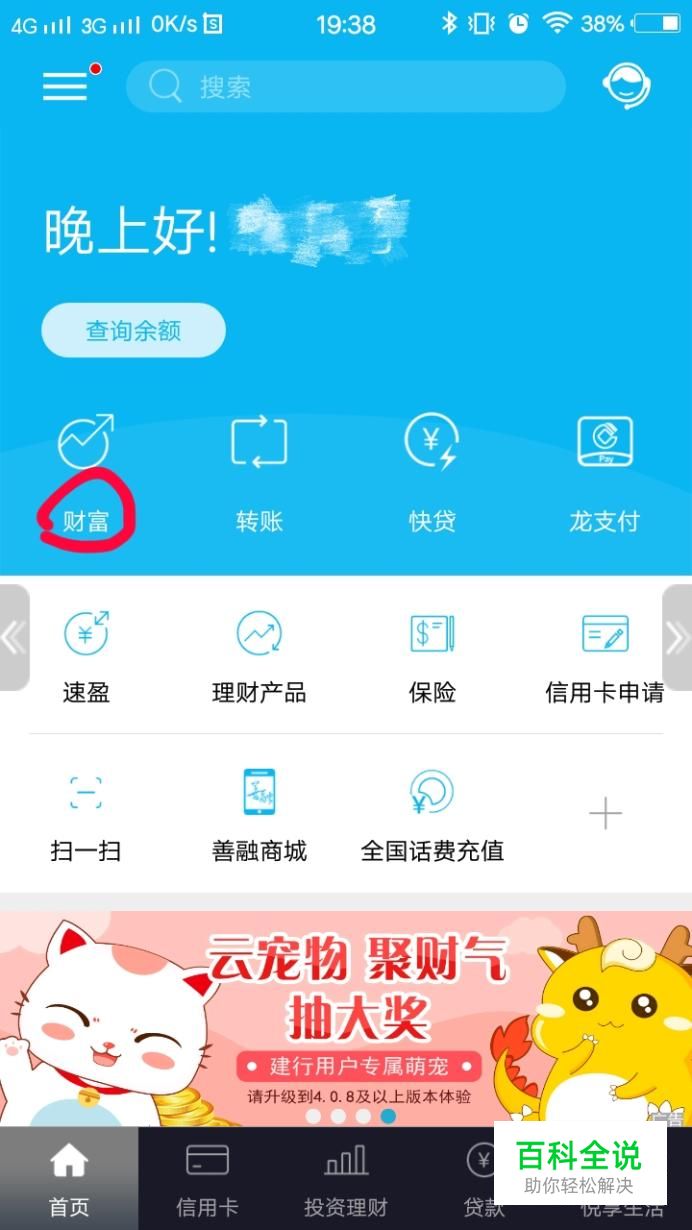The height and width of the screenshot is (1230, 692).
Task: Open the hamburger menu
Action: point(66,87)
